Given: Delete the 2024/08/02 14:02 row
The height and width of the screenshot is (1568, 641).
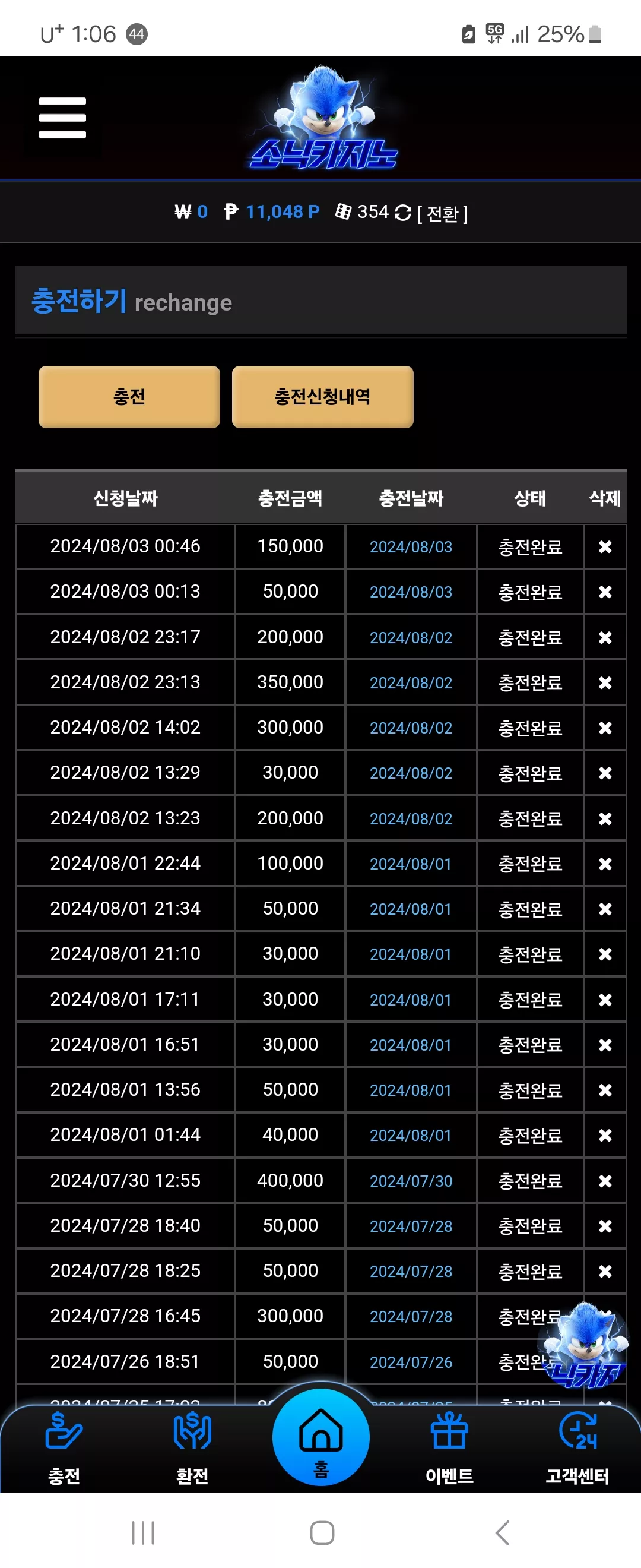Looking at the screenshot, I should coord(605,728).
